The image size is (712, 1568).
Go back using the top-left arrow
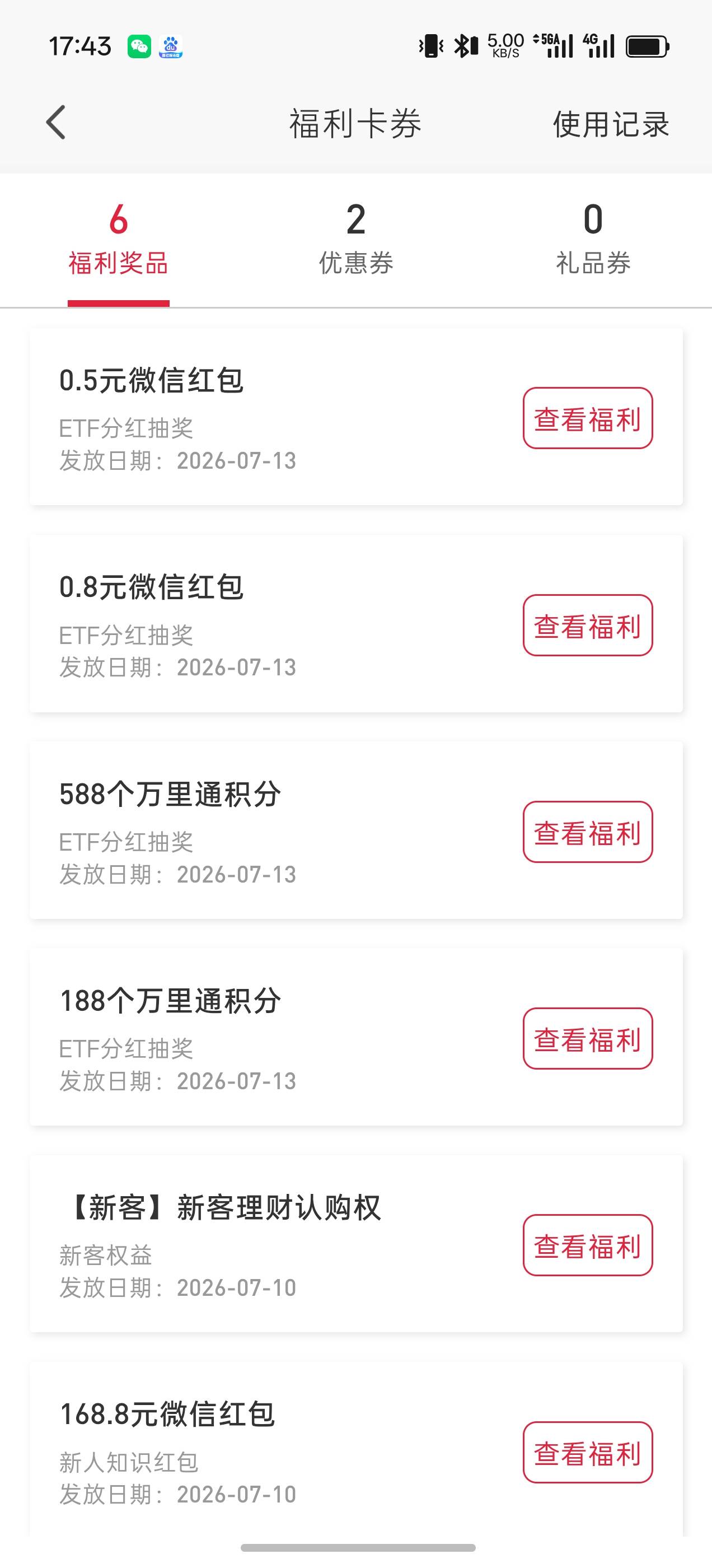(x=55, y=122)
